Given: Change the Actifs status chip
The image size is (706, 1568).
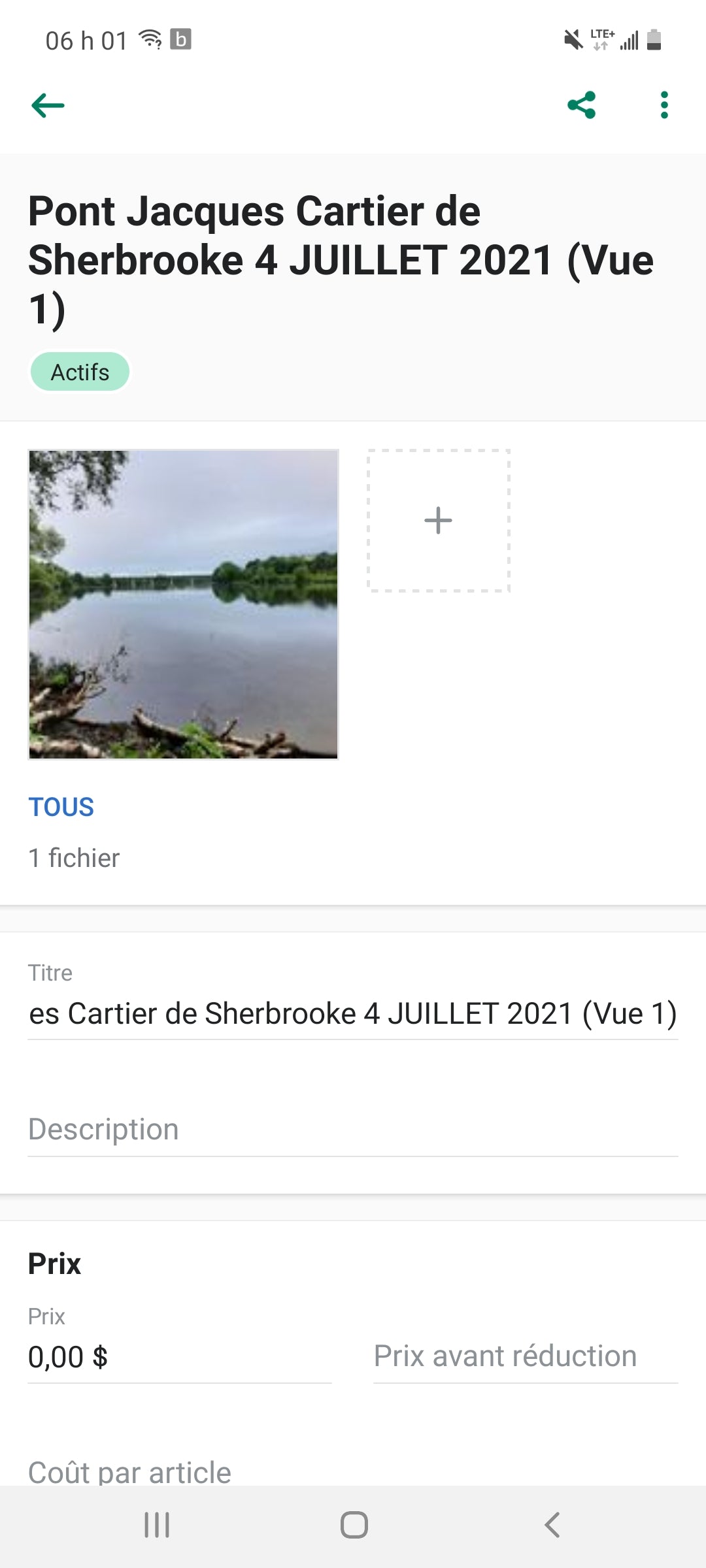Looking at the screenshot, I should tap(80, 372).
